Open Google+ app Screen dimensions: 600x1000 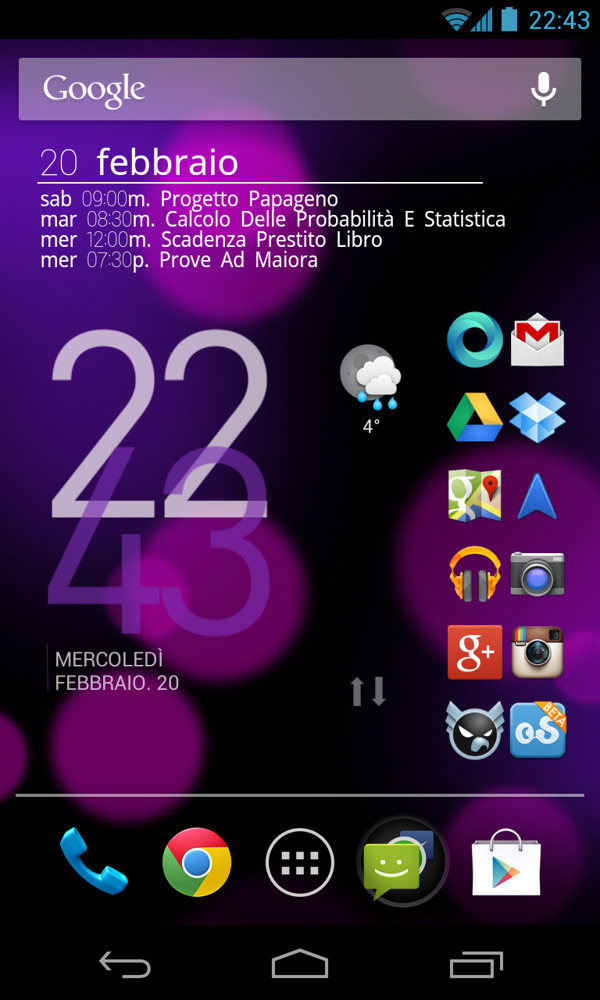(x=474, y=652)
